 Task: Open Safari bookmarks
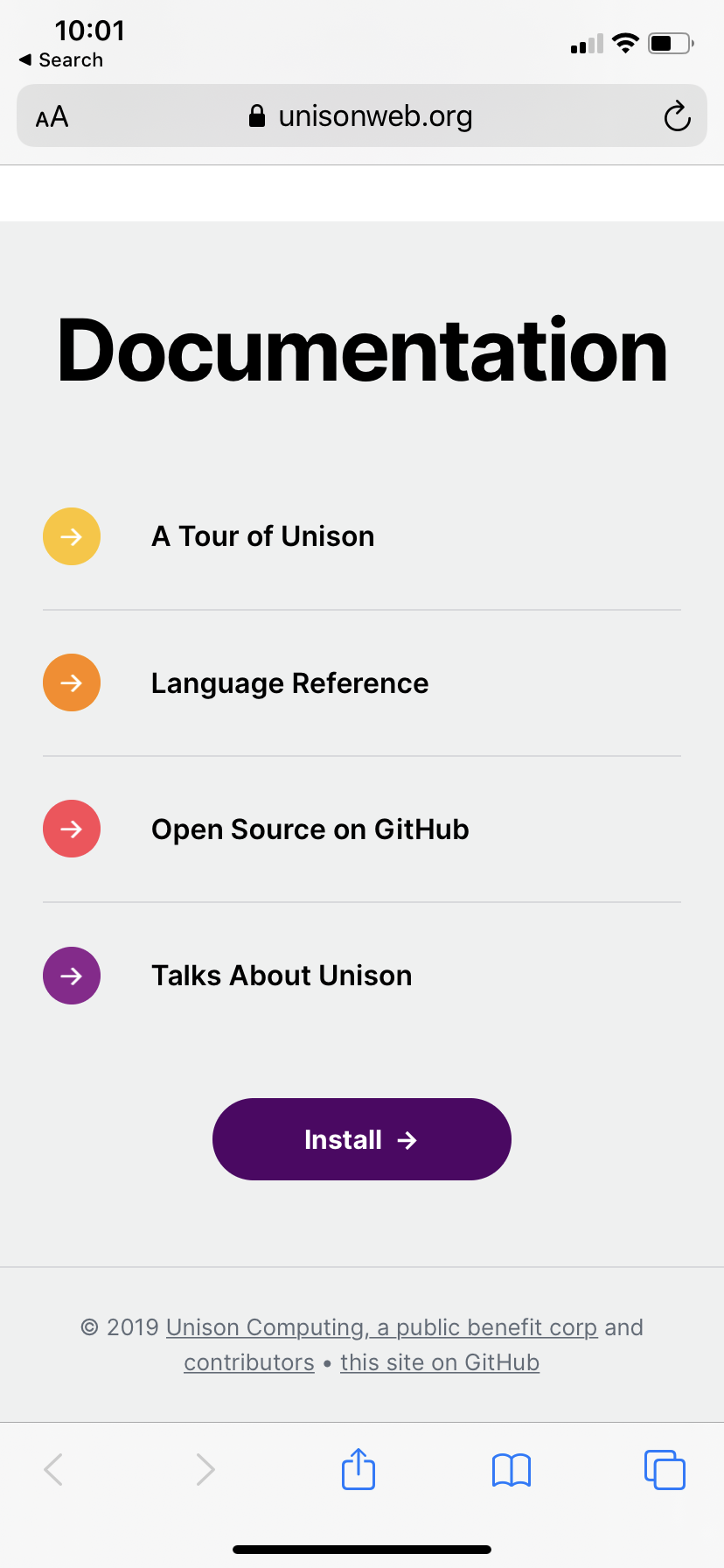coord(512,1469)
